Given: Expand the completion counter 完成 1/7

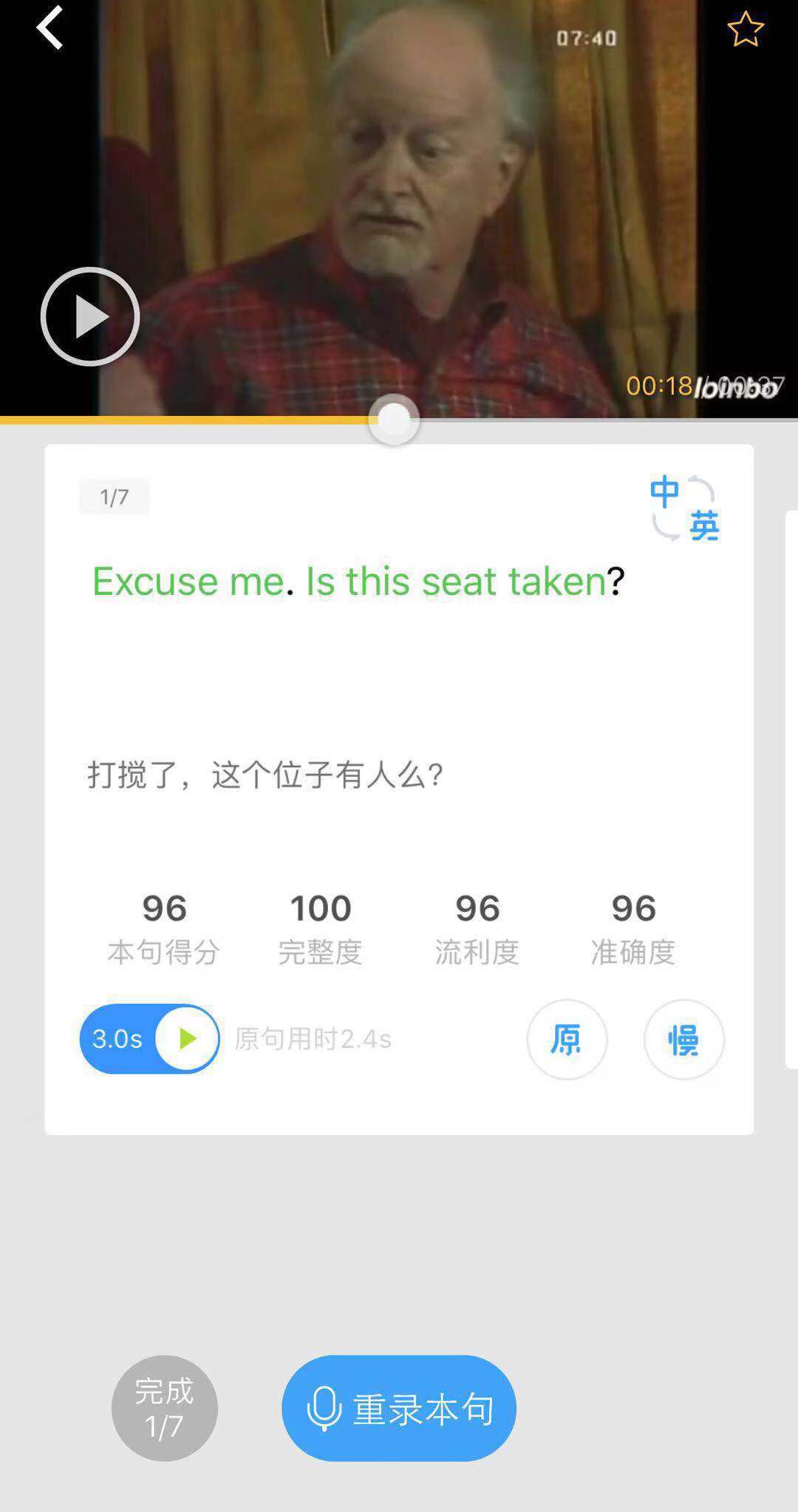Looking at the screenshot, I should click(164, 1407).
